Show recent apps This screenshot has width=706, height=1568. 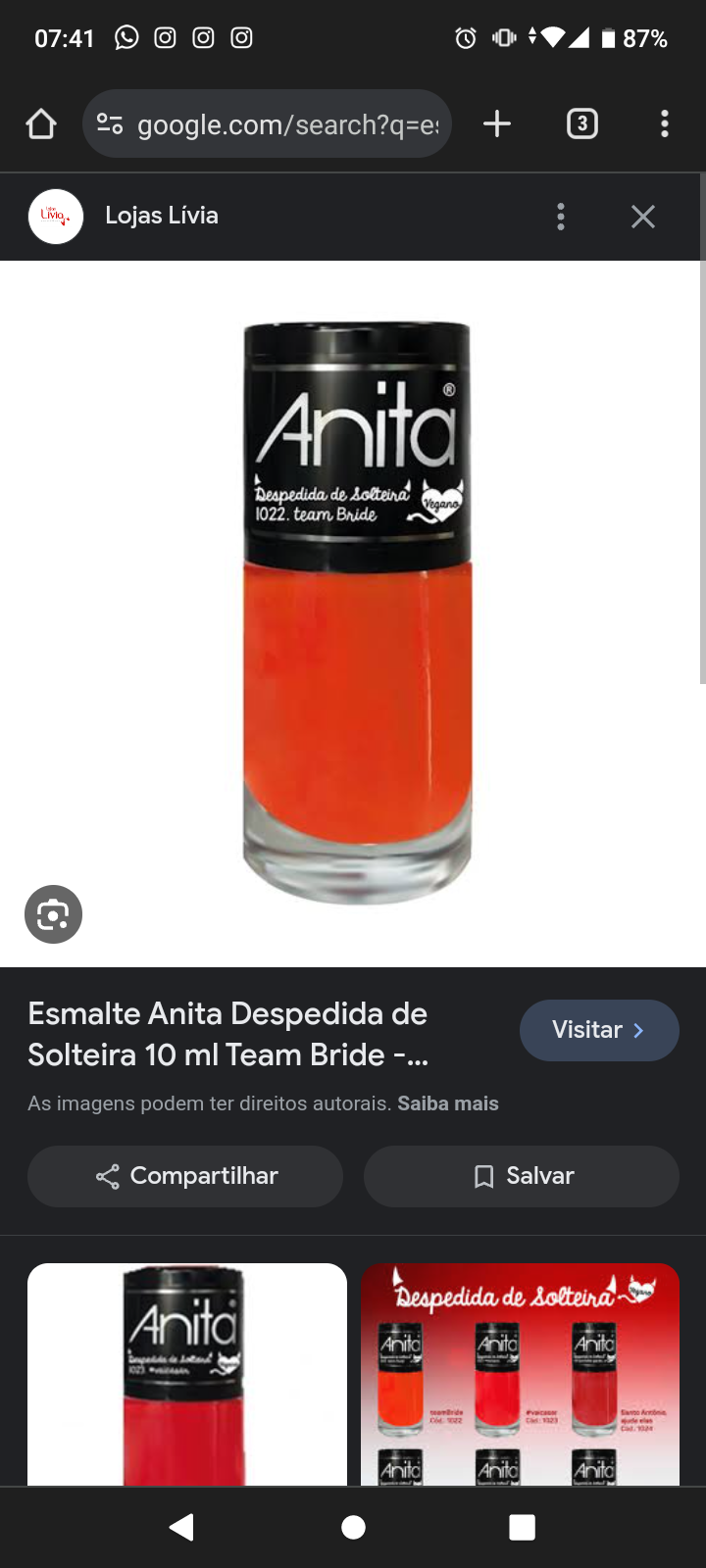click(523, 1527)
